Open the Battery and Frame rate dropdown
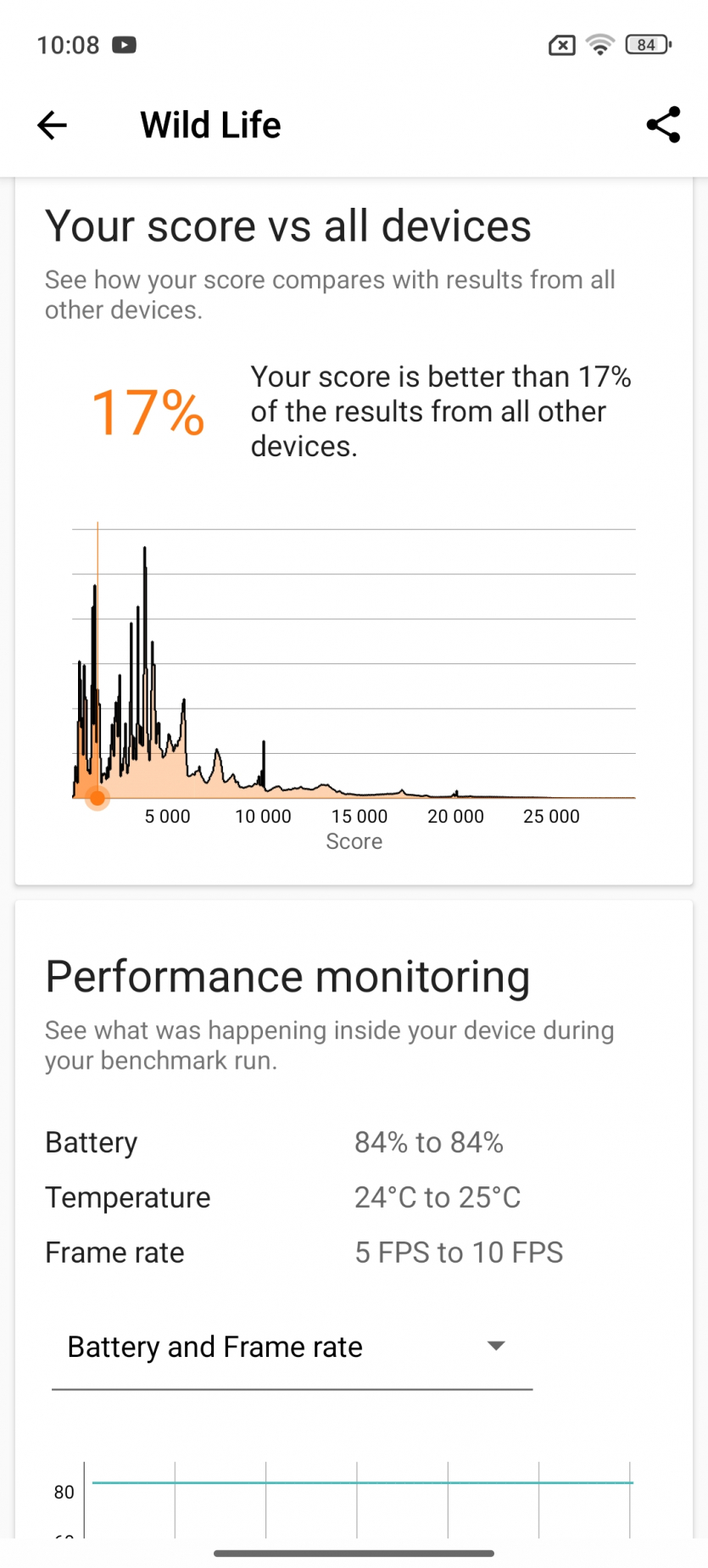This screenshot has width=708, height=1568. click(x=291, y=1347)
